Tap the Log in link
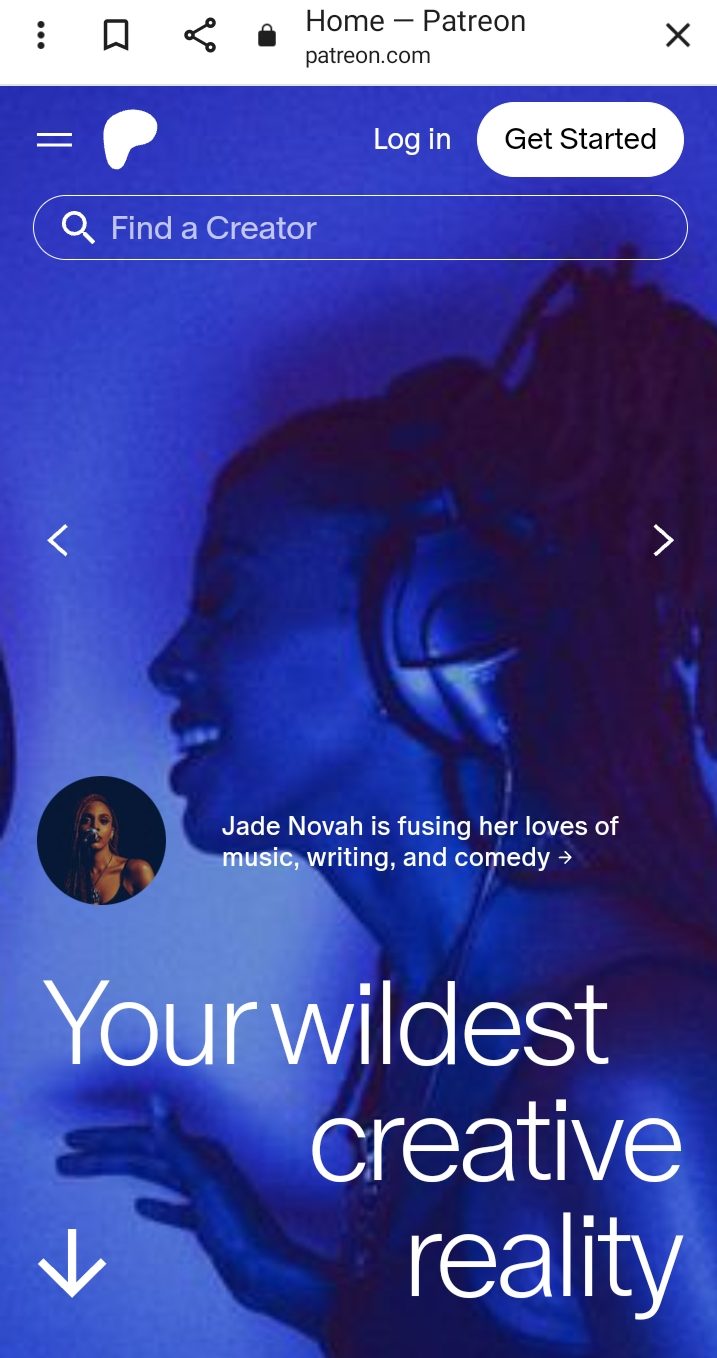This screenshot has width=717, height=1358. pos(412,140)
